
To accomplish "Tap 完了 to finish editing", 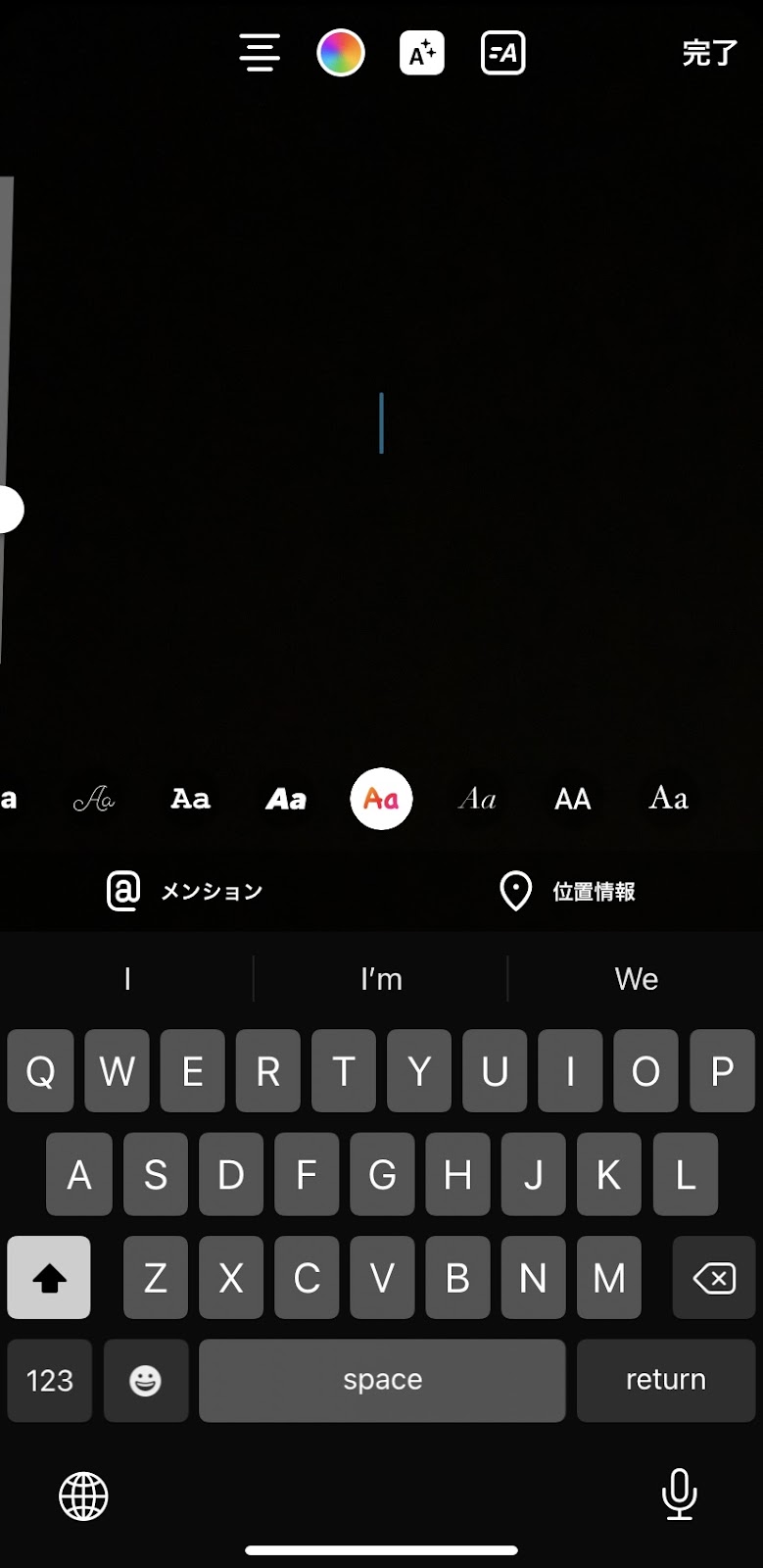I will pyautogui.click(x=709, y=53).
